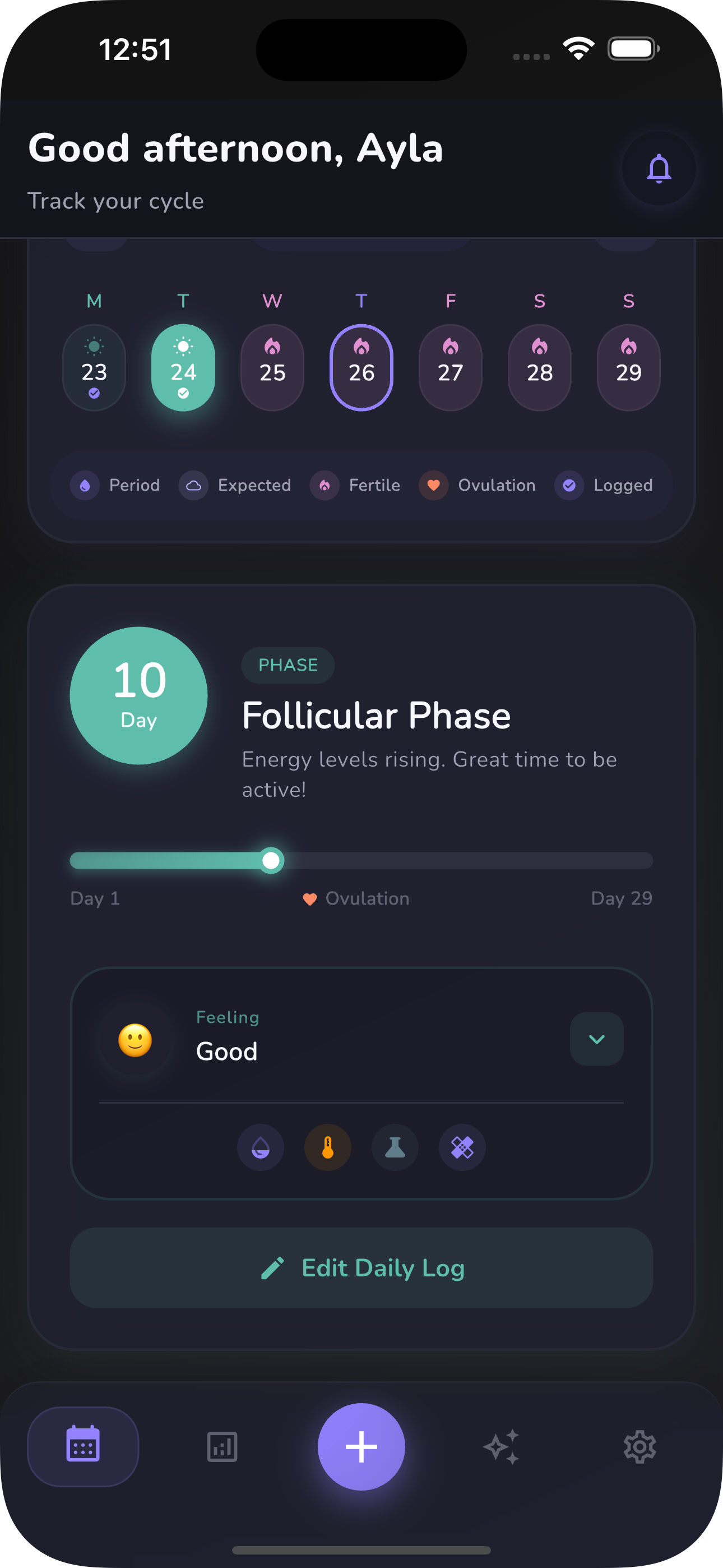
Task: Tap the bandage symptoms icon
Action: [x=462, y=1147]
